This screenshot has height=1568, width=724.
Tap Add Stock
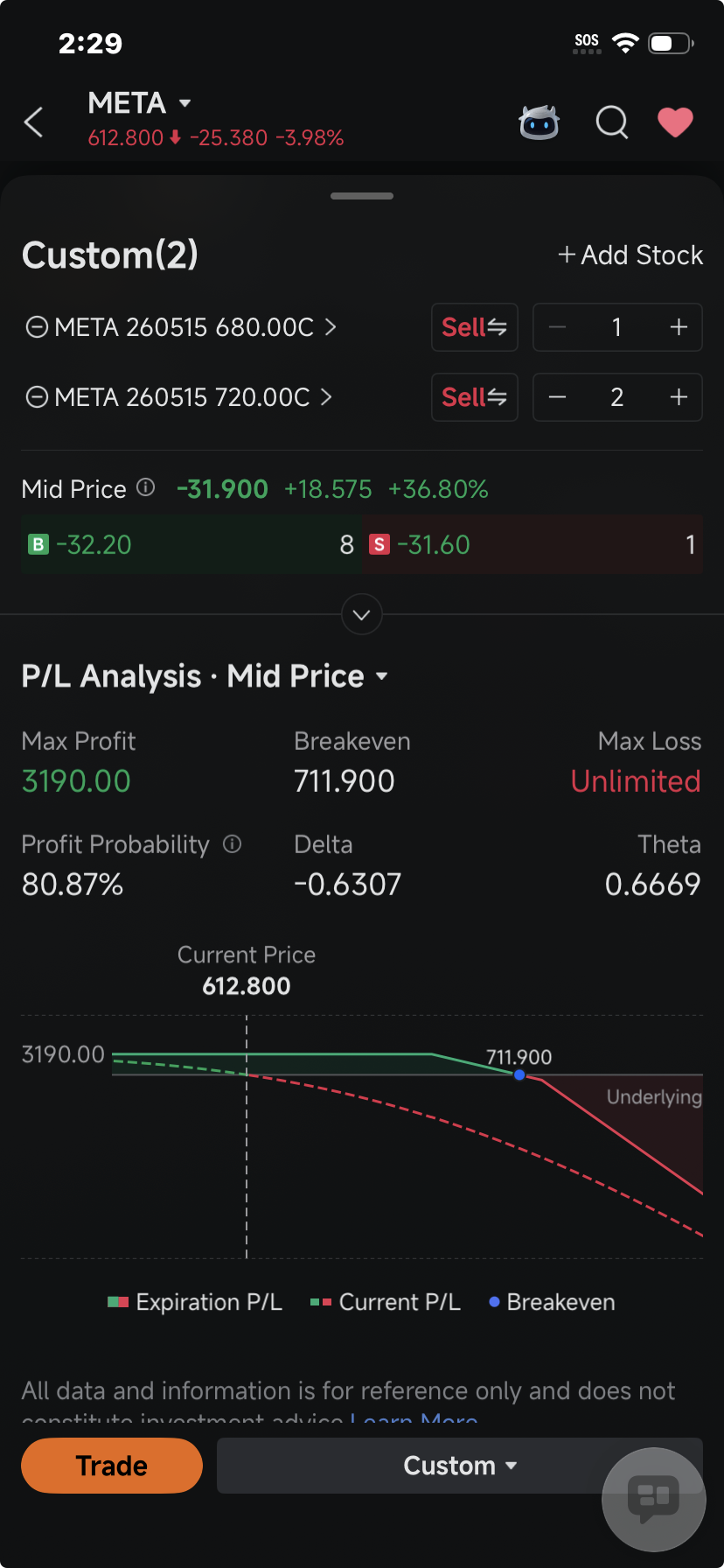630,255
